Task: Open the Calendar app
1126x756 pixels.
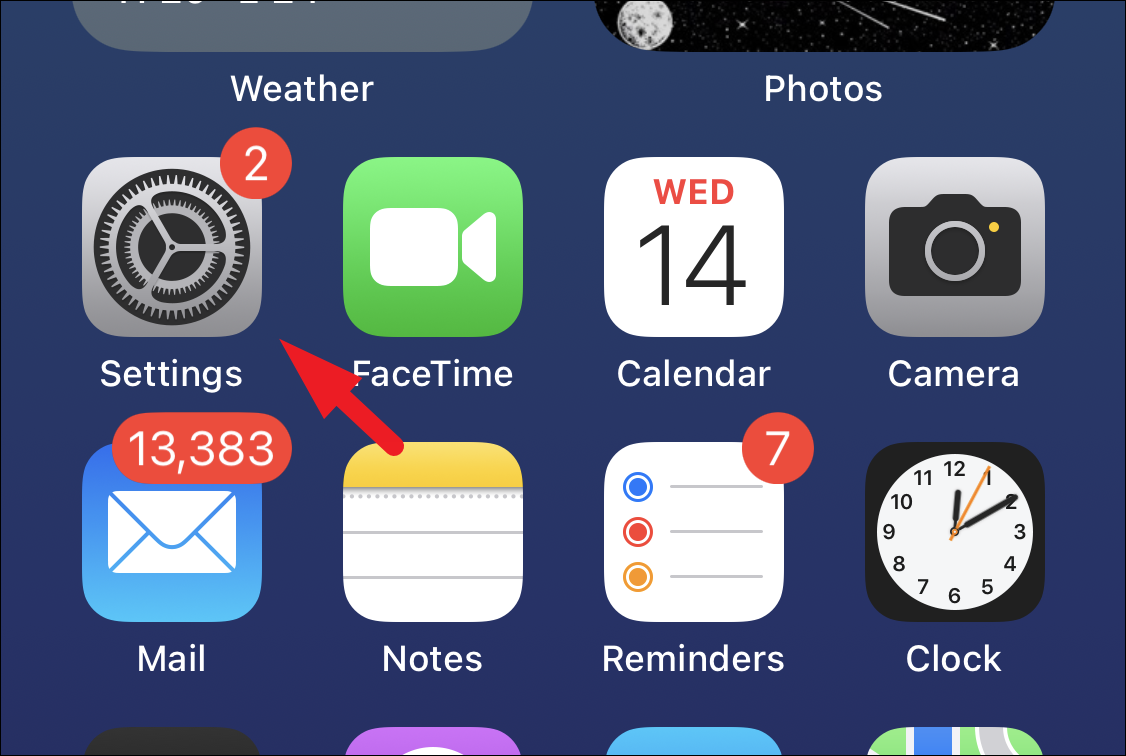Action: click(x=693, y=247)
